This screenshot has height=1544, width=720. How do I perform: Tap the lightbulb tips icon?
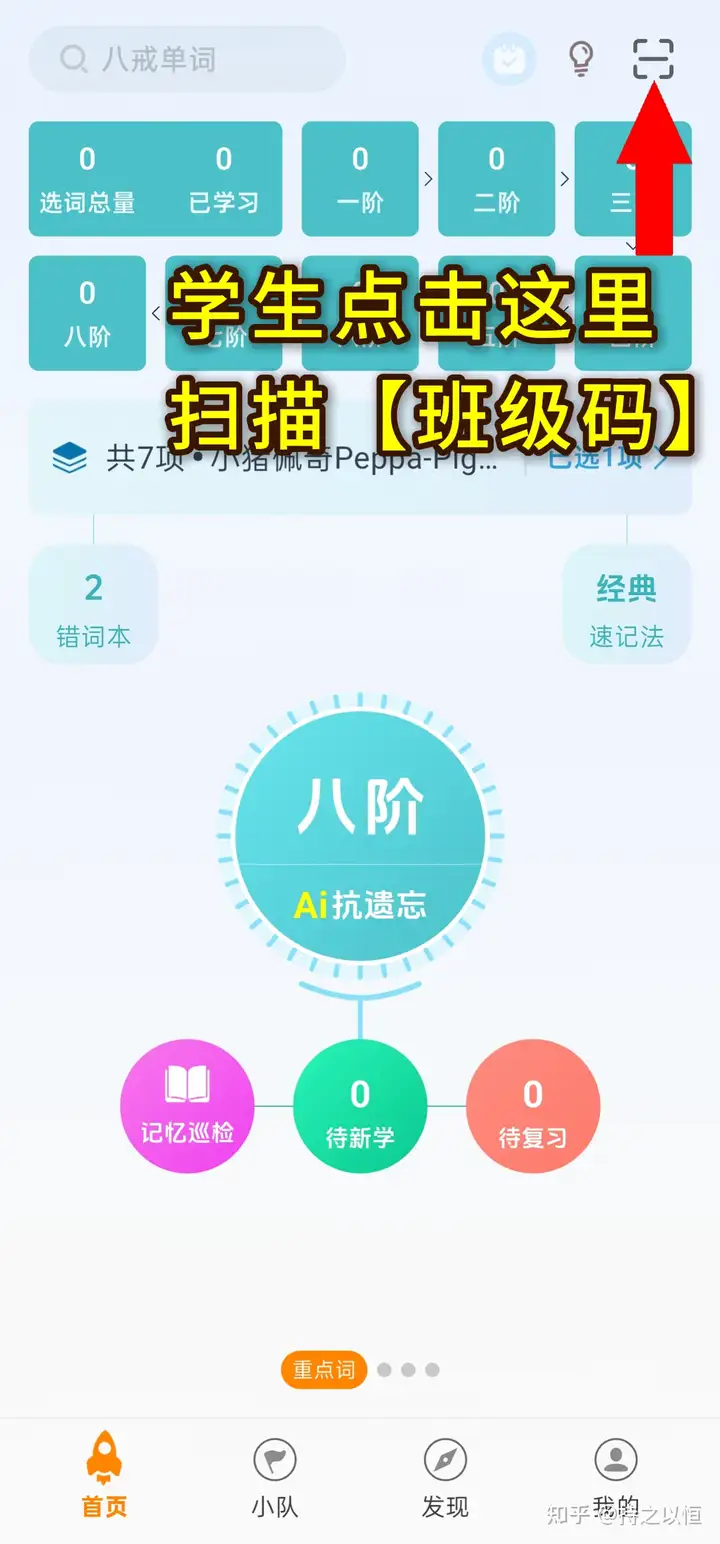point(581,59)
